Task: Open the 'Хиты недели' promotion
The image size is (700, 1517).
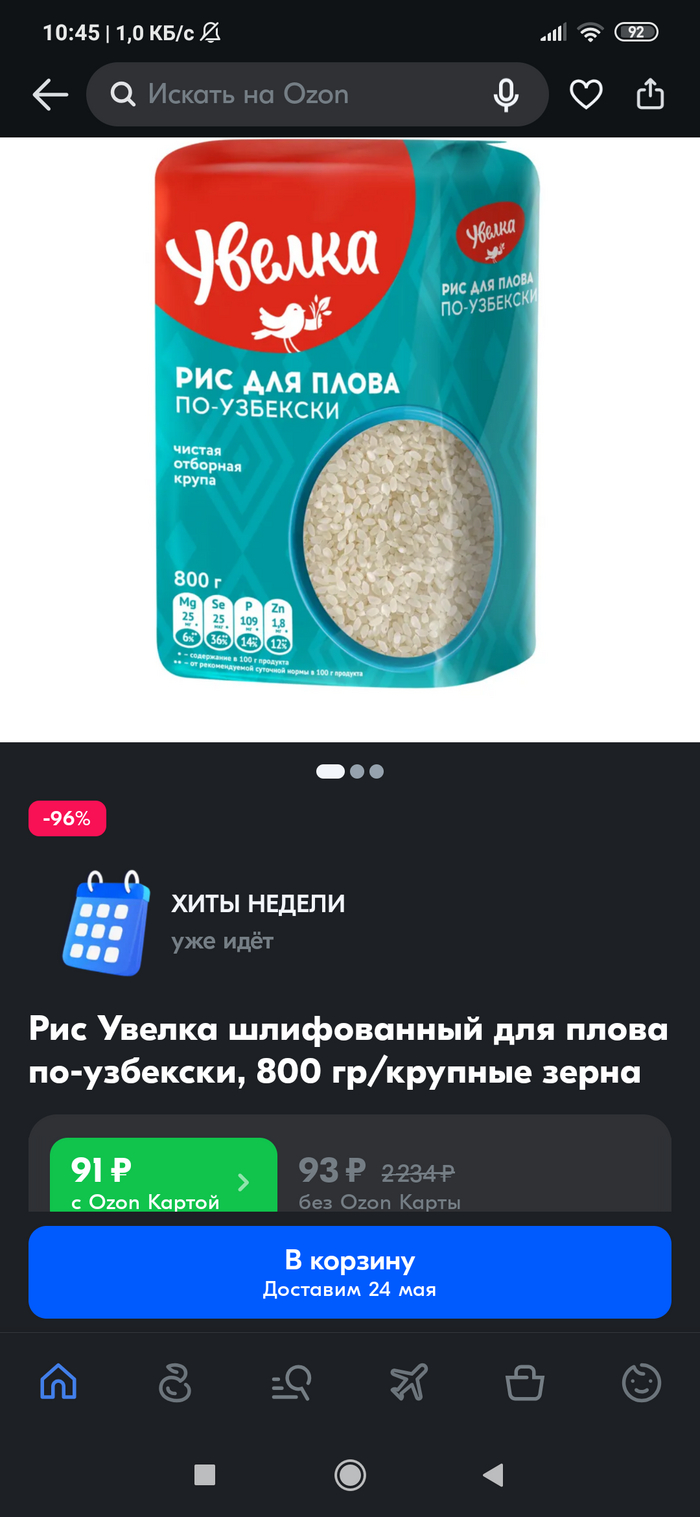Action: tap(257, 921)
